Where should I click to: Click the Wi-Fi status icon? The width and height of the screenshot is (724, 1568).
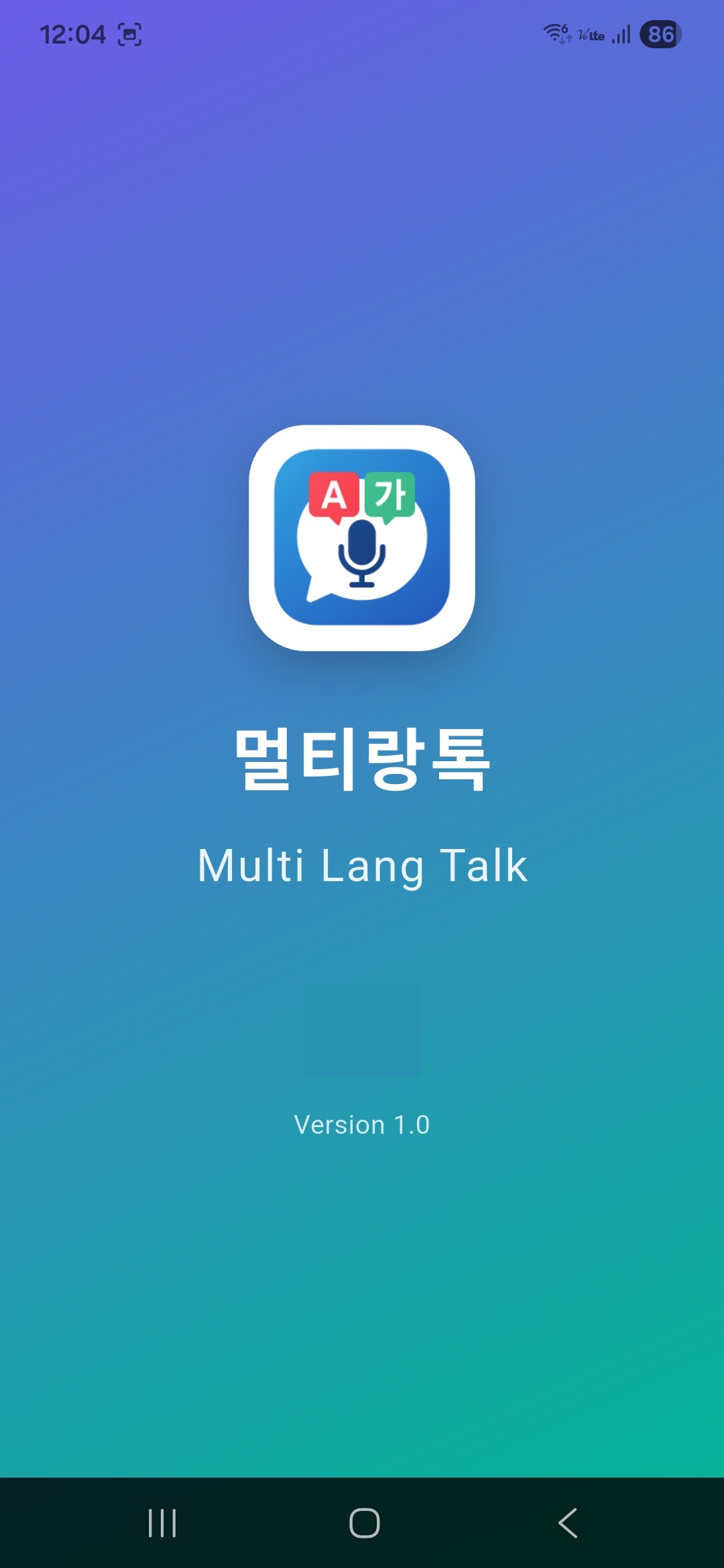[x=554, y=32]
